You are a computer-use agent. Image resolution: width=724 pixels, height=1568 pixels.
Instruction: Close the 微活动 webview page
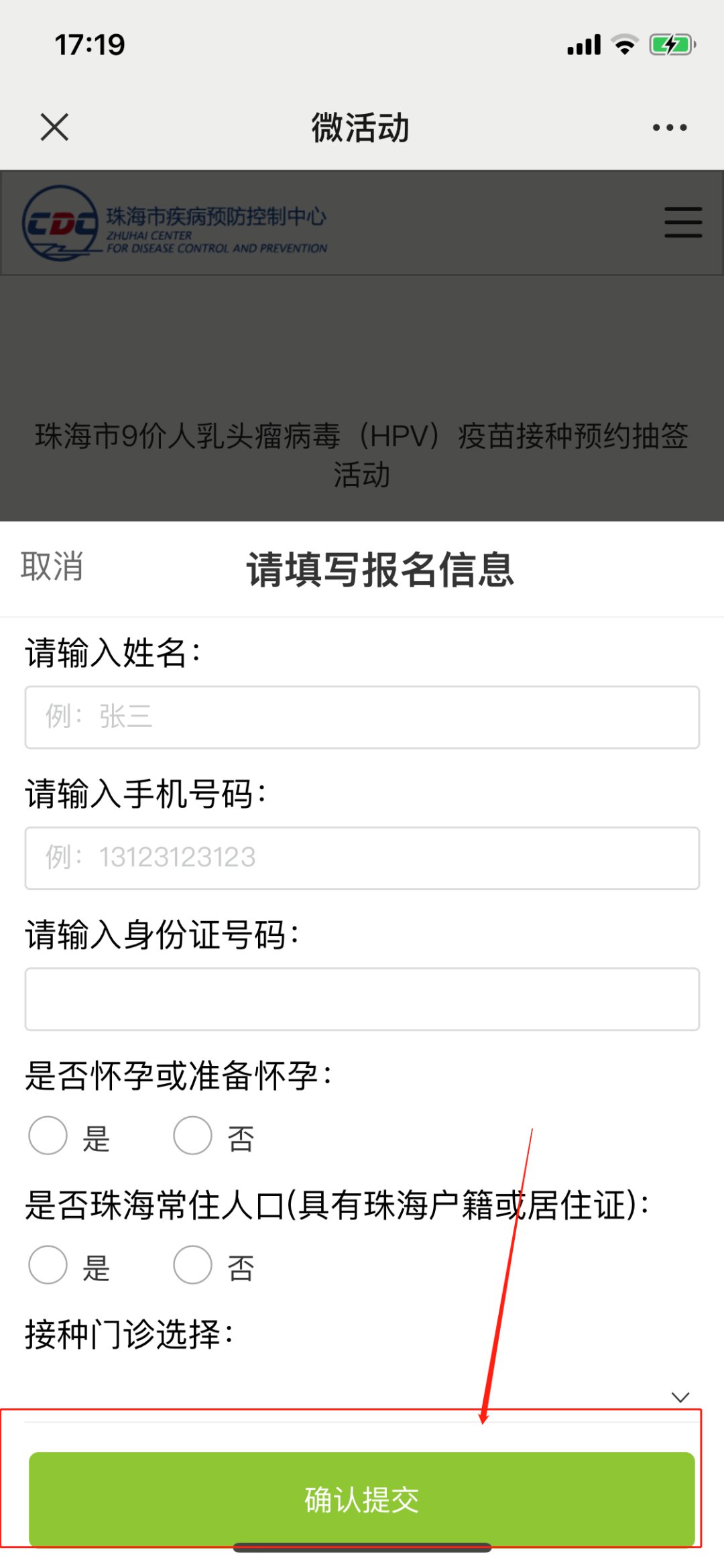point(54,127)
